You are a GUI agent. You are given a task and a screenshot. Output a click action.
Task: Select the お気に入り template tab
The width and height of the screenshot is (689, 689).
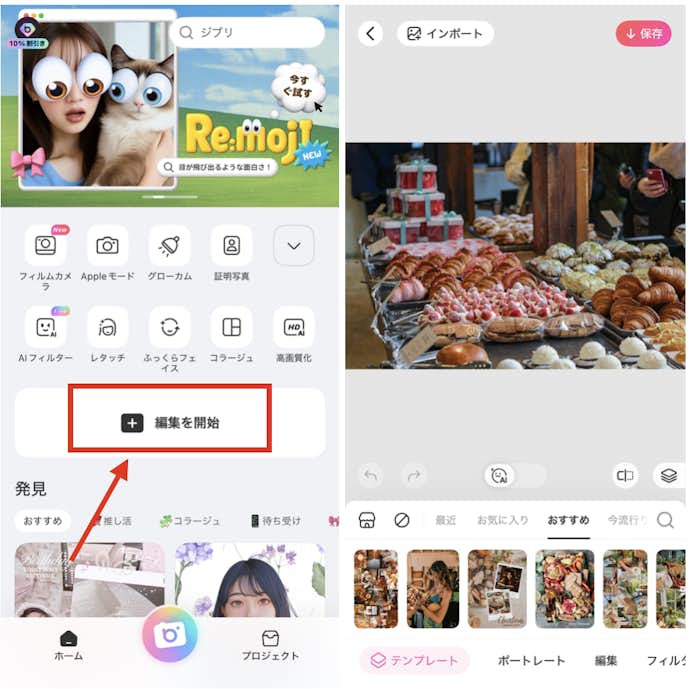tap(502, 520)
